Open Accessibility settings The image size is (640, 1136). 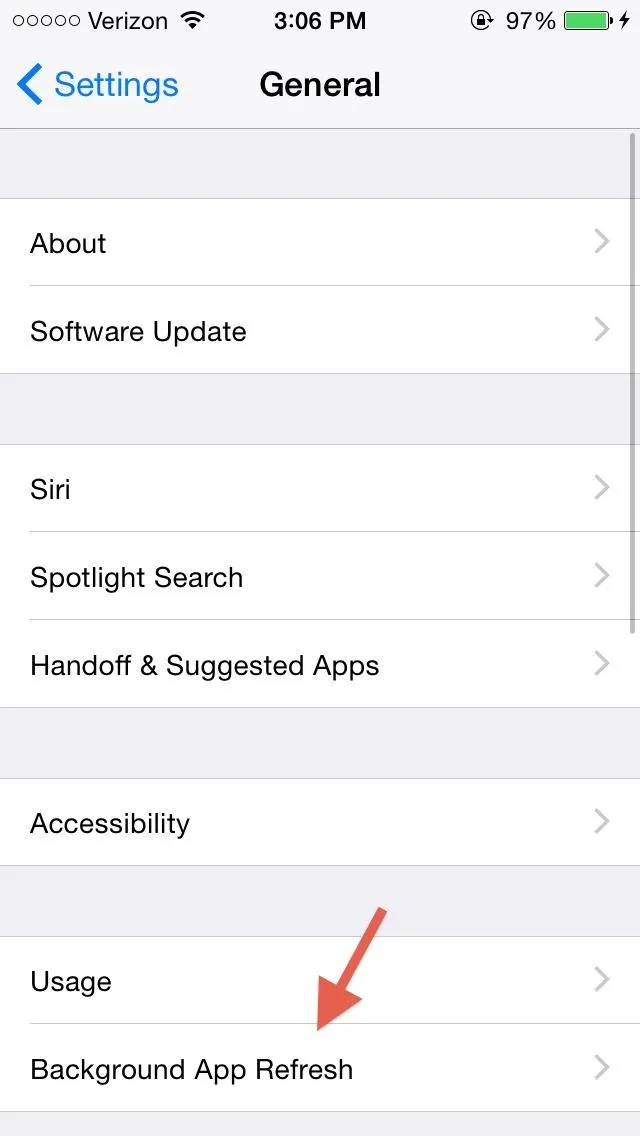click(x=320, y=822)
